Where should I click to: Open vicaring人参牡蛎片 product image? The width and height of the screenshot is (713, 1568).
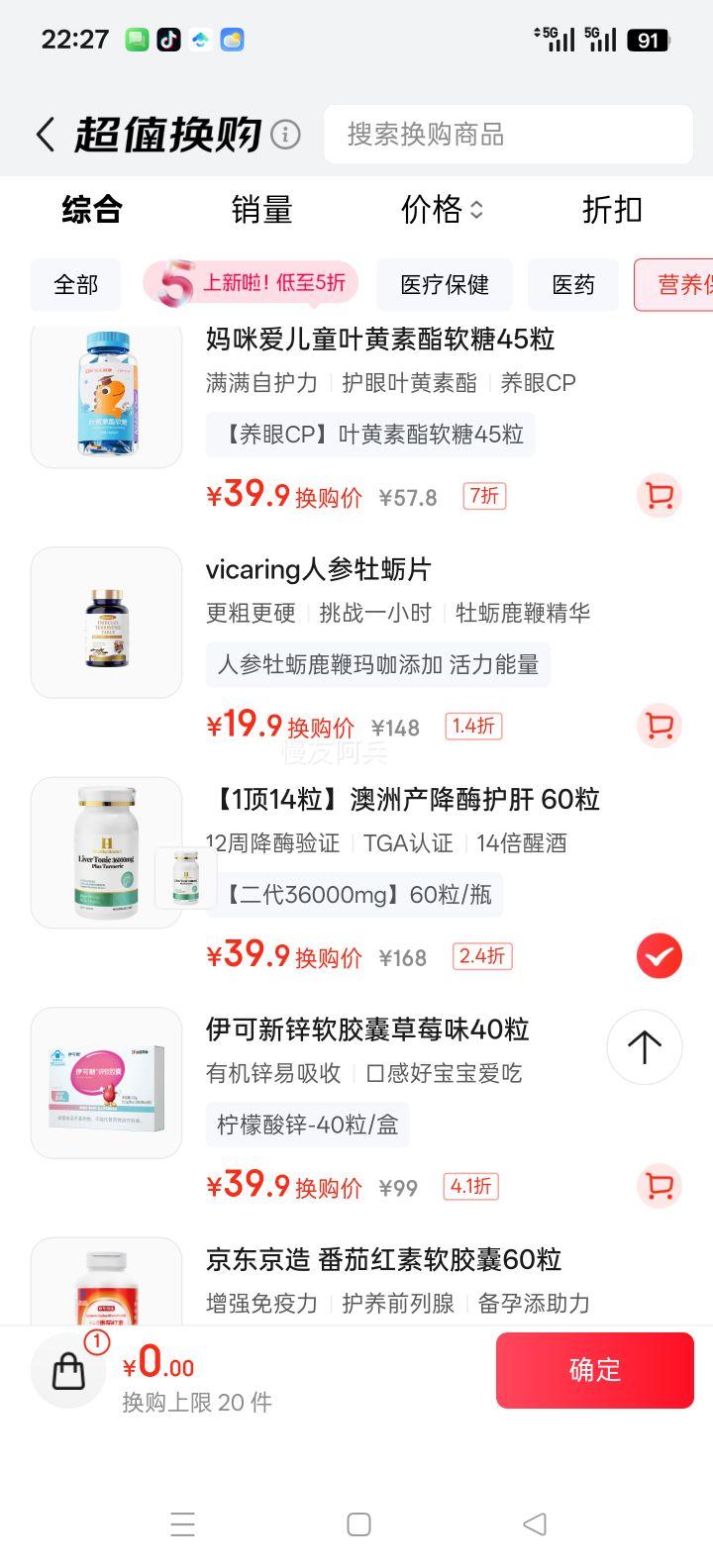click(x=107, y=623)
